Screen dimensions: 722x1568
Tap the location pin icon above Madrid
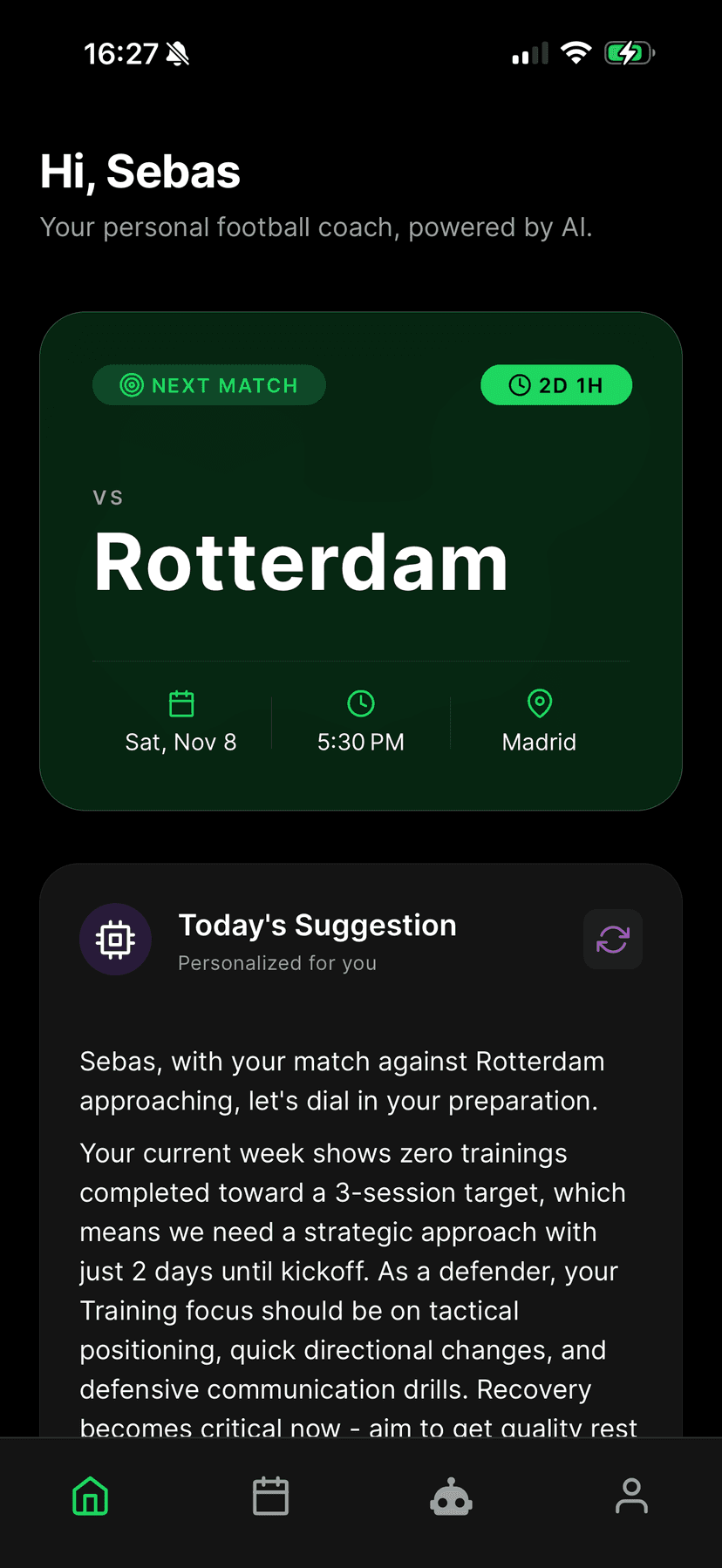pos(539,703)
